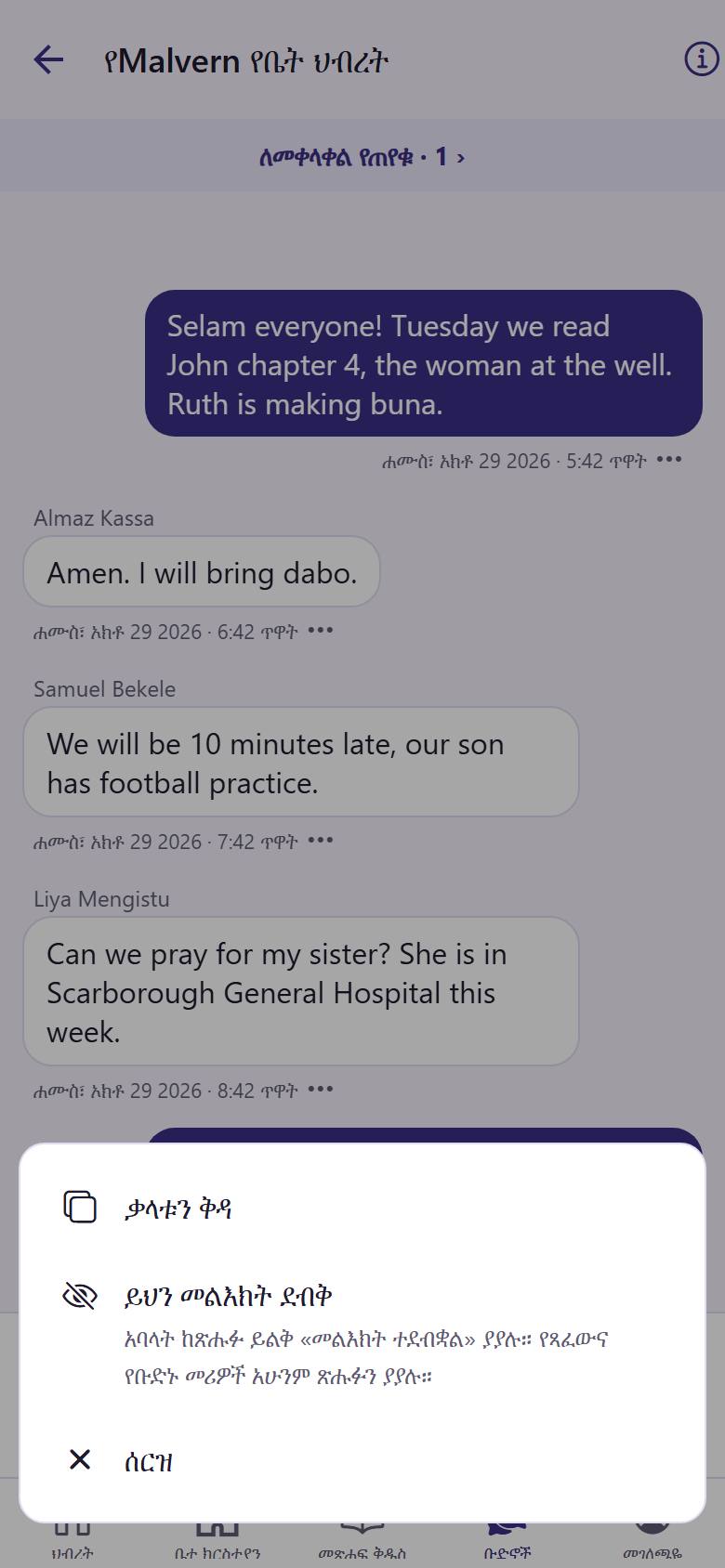
Task: Open the ለመቀላቀል የጠየቁ join requests banner
Action: (362, 156)
